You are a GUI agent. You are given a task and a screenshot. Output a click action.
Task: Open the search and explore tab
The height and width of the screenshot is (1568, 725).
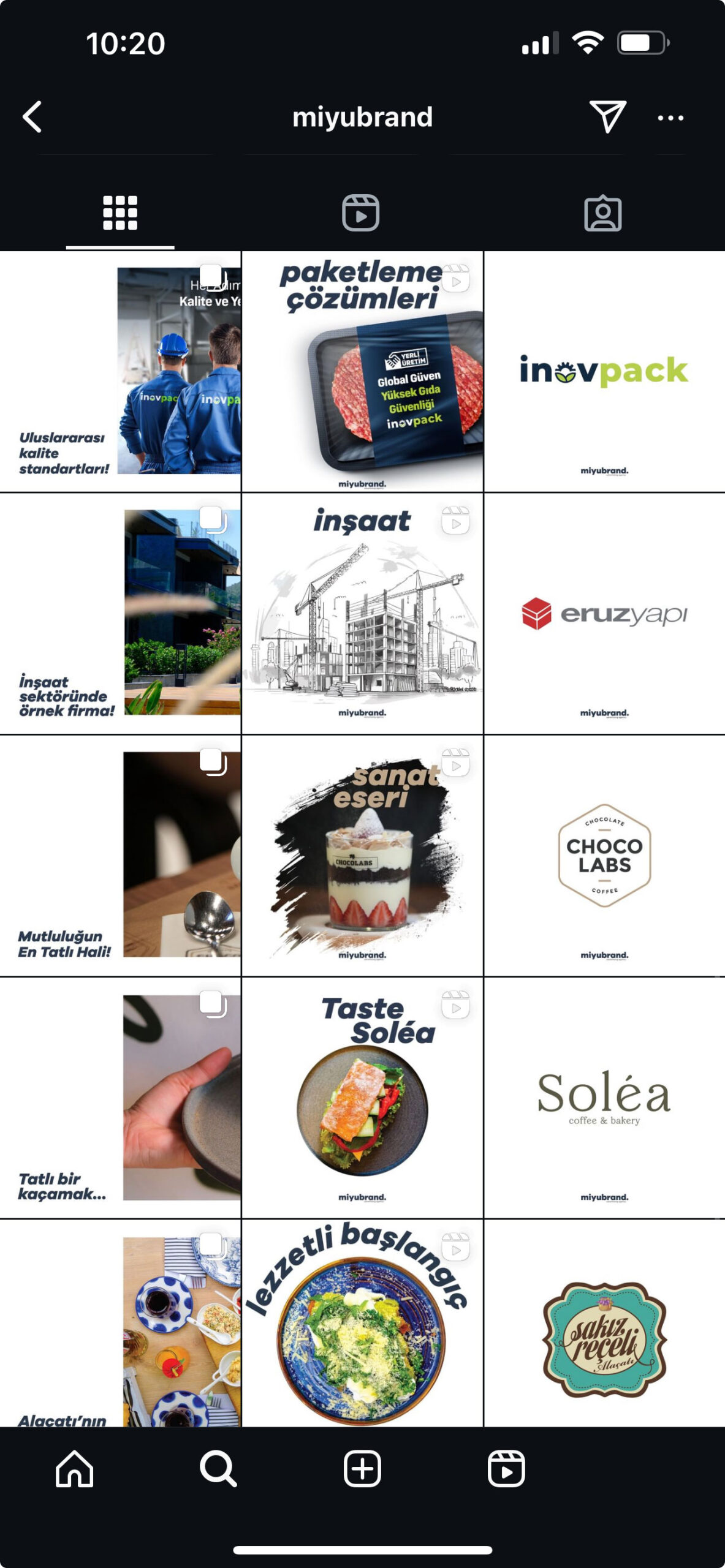(x=218, y=1468)
